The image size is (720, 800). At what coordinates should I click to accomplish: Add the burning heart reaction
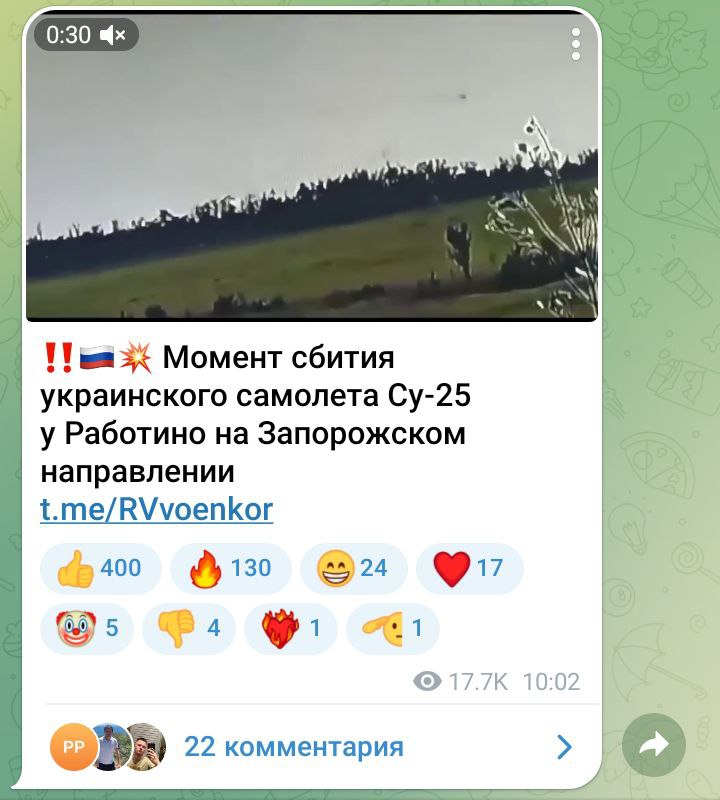coord(290,628)
